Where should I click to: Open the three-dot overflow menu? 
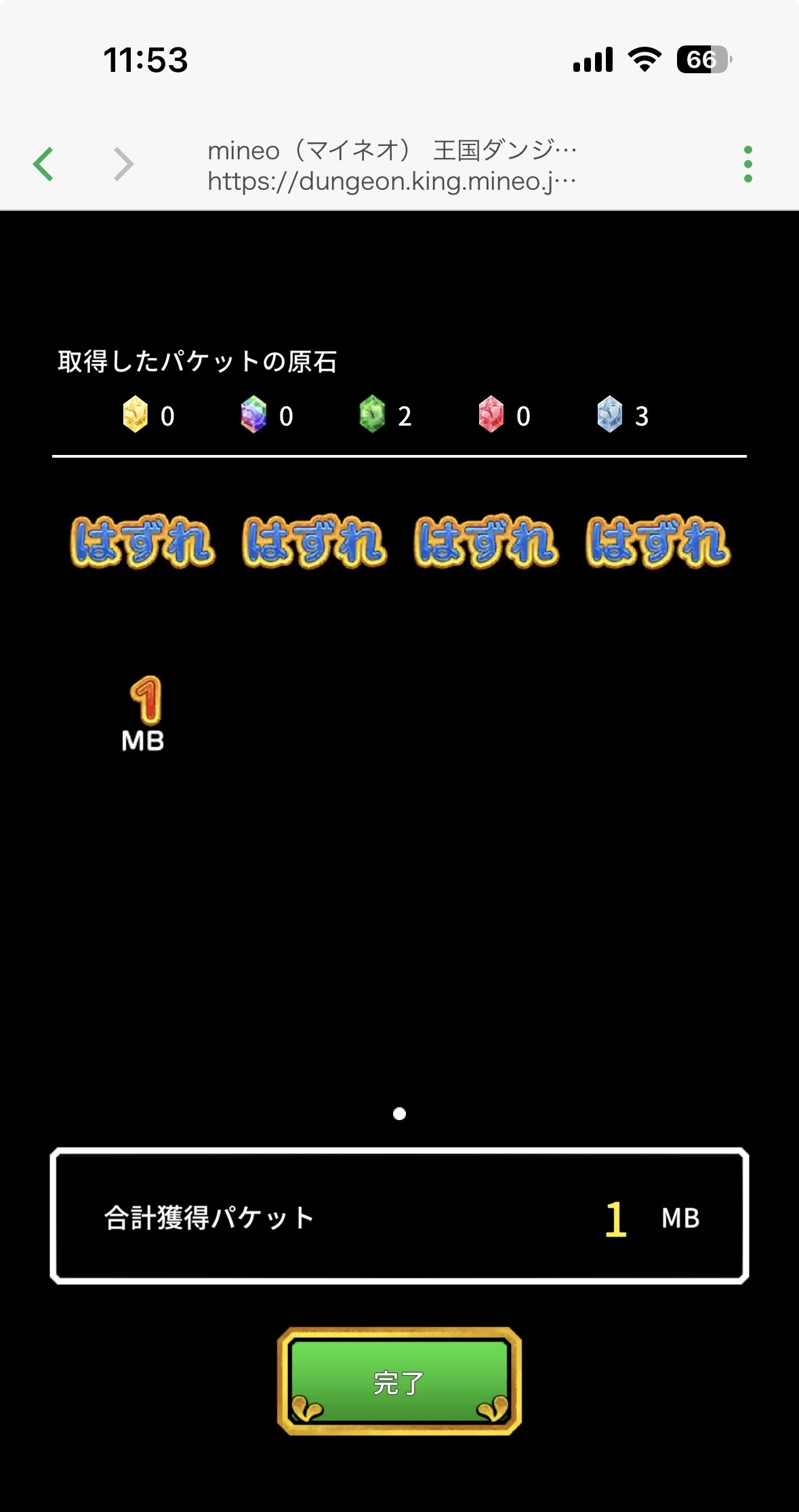click(x=747, y=164)
